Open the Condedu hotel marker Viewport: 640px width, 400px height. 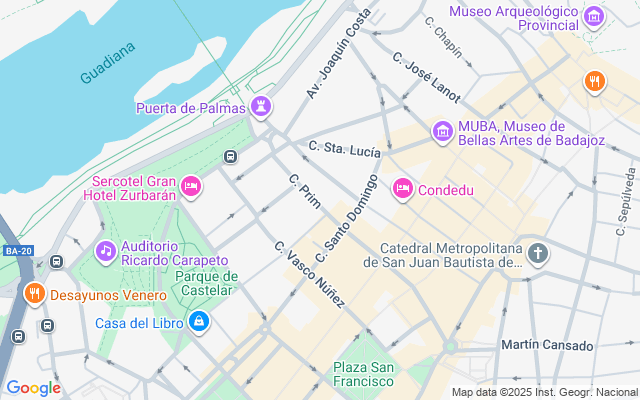click(x=403, y=187)
